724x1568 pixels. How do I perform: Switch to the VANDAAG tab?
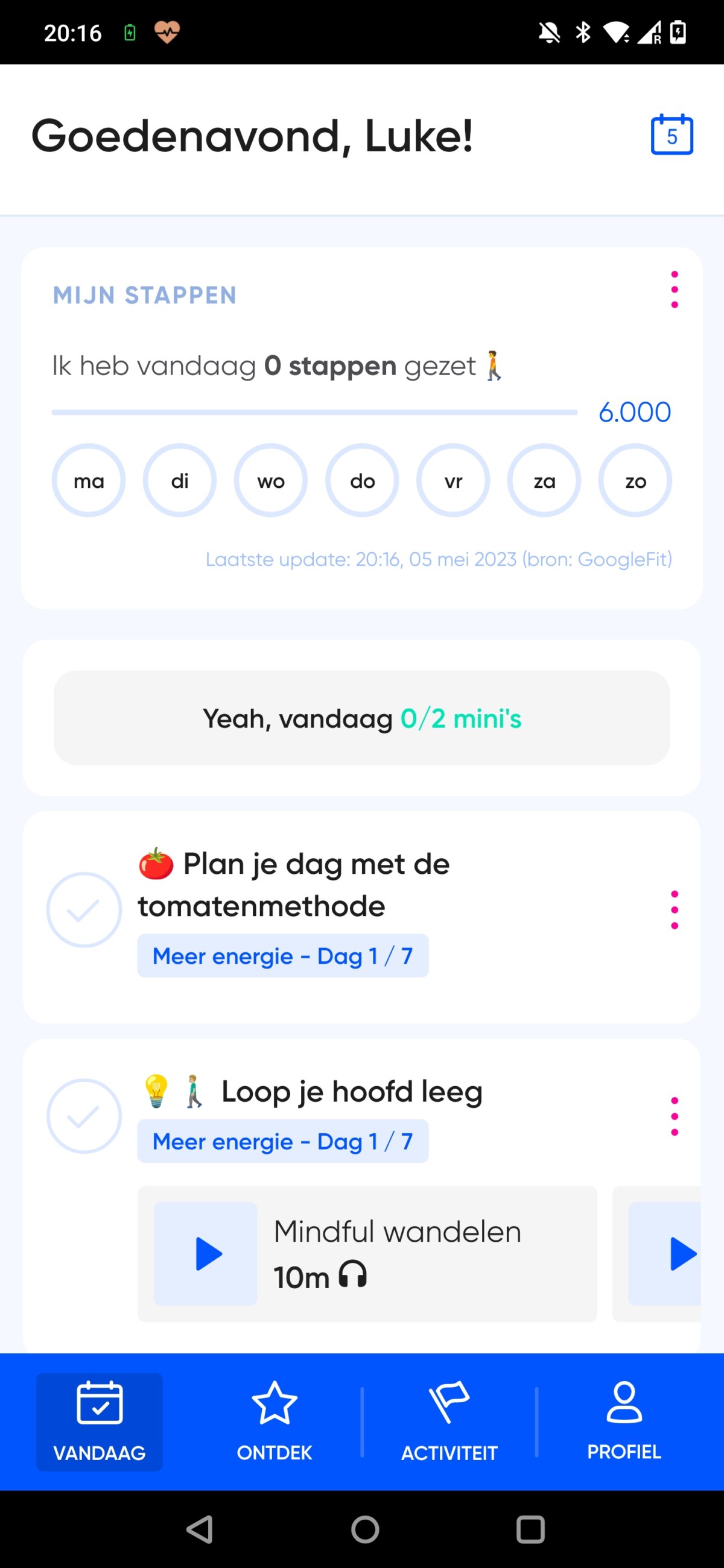tap(100, 1424)
